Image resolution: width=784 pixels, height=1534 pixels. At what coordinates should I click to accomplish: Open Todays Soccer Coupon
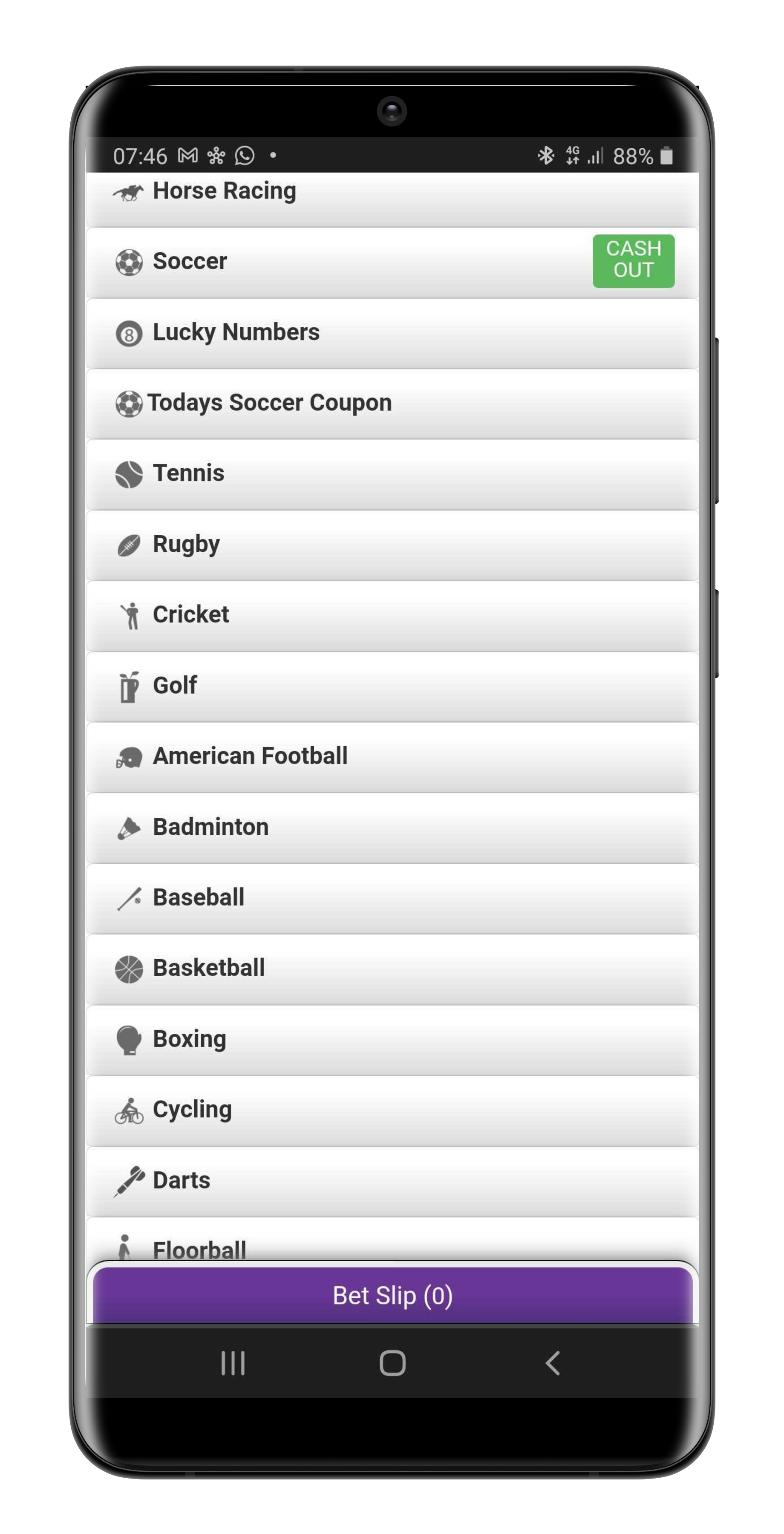[392, 403]
